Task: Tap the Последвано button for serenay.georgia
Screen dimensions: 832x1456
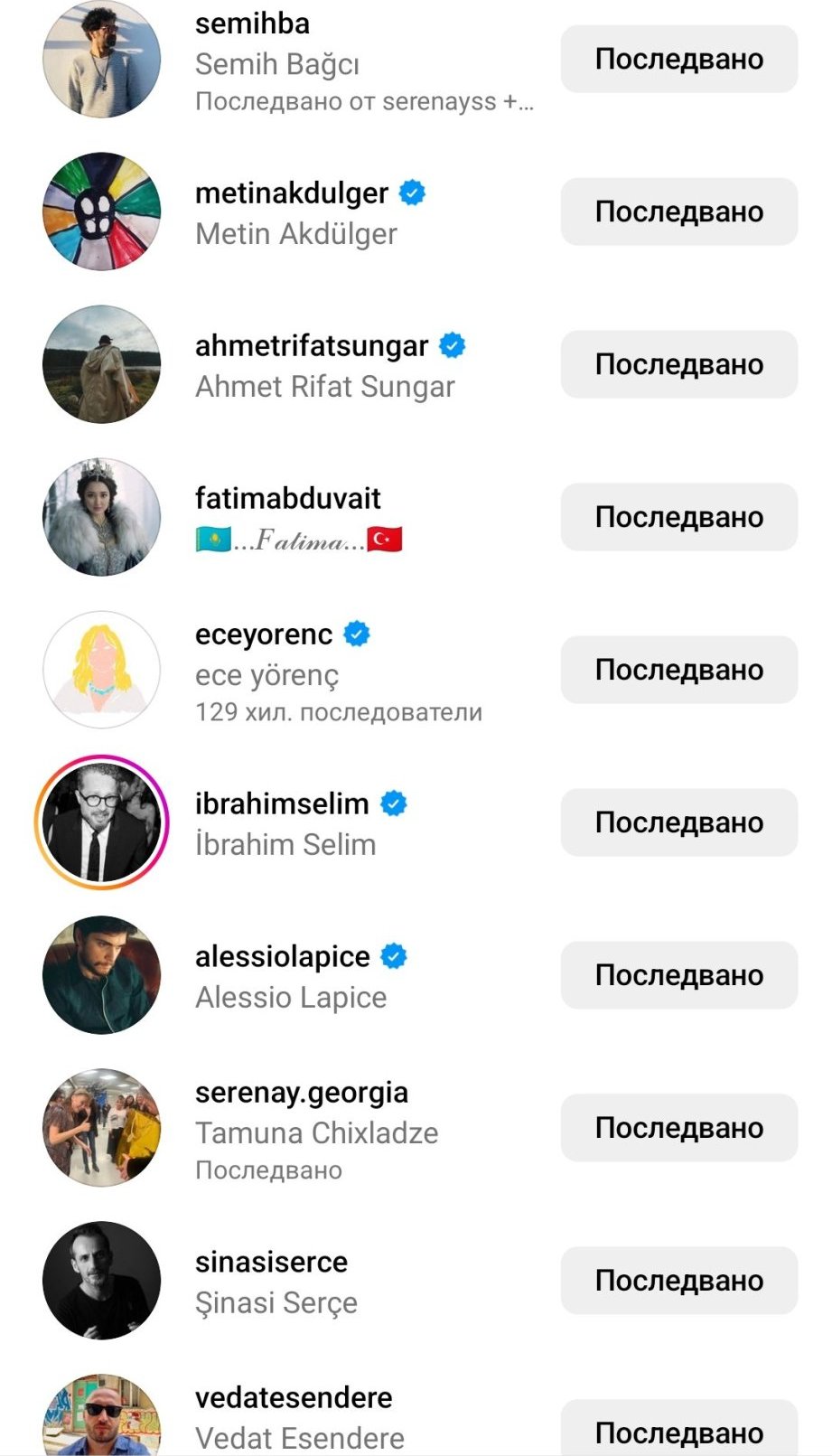Action: (679, 1128)
